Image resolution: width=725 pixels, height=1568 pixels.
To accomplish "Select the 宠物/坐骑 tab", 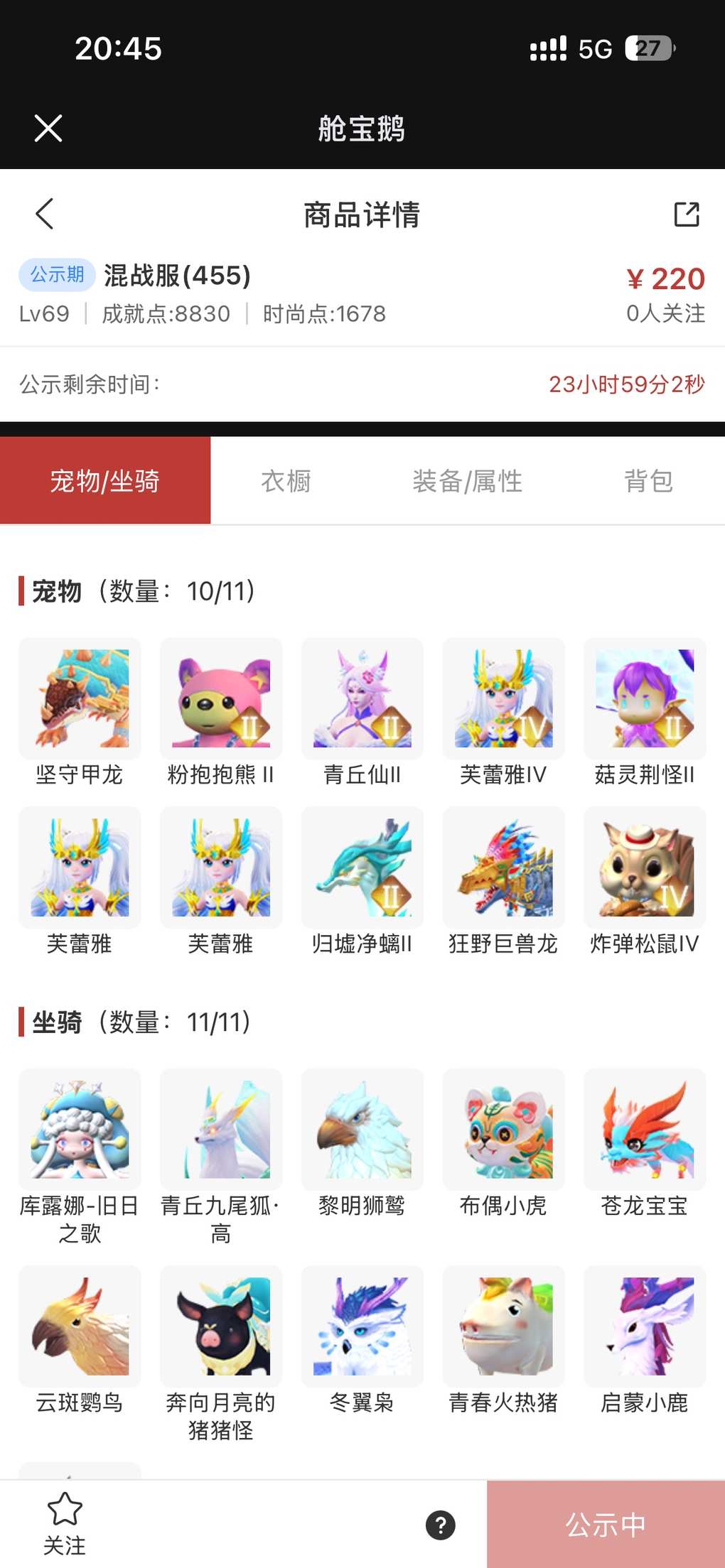I will 105,481.
